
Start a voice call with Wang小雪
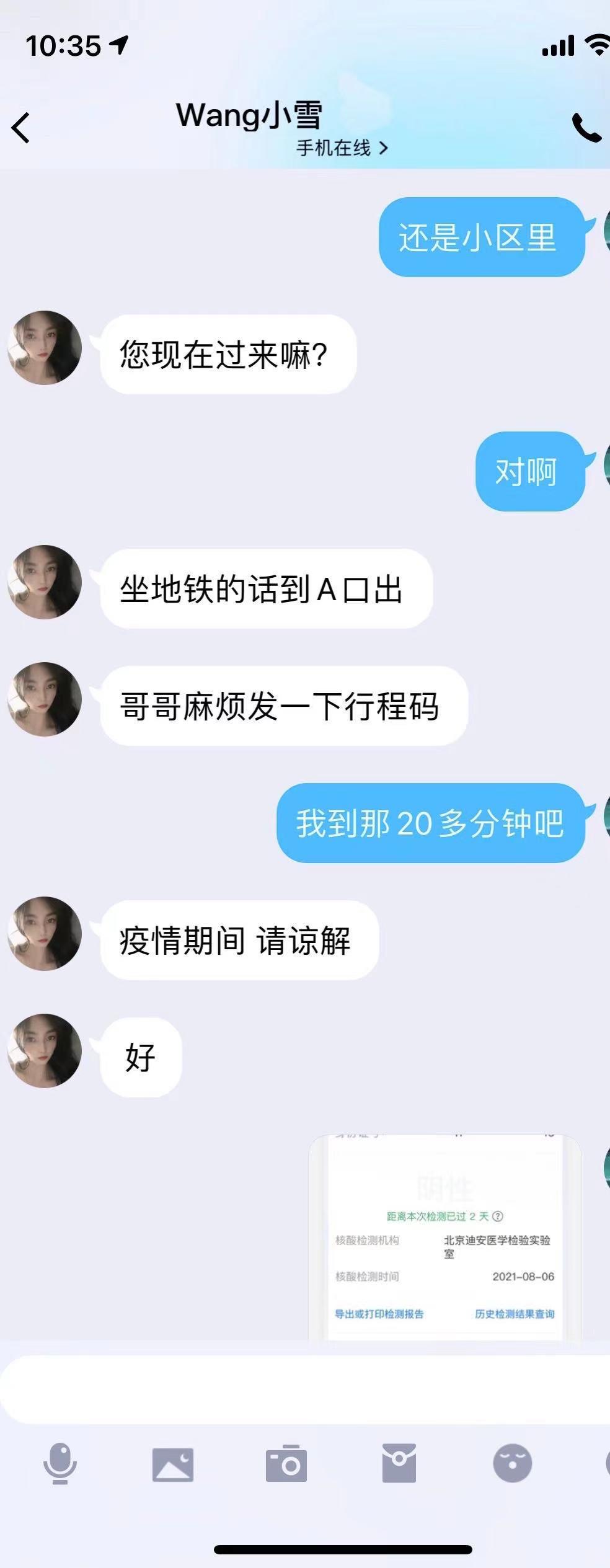[585, 127]
